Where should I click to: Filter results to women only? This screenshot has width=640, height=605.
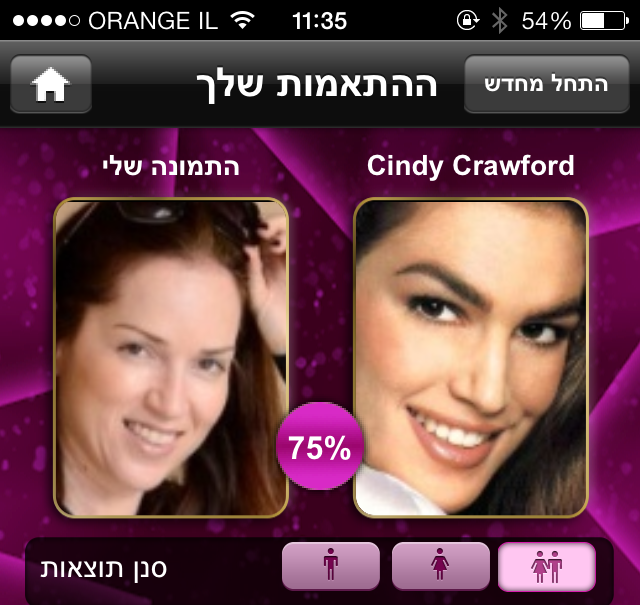440,566
